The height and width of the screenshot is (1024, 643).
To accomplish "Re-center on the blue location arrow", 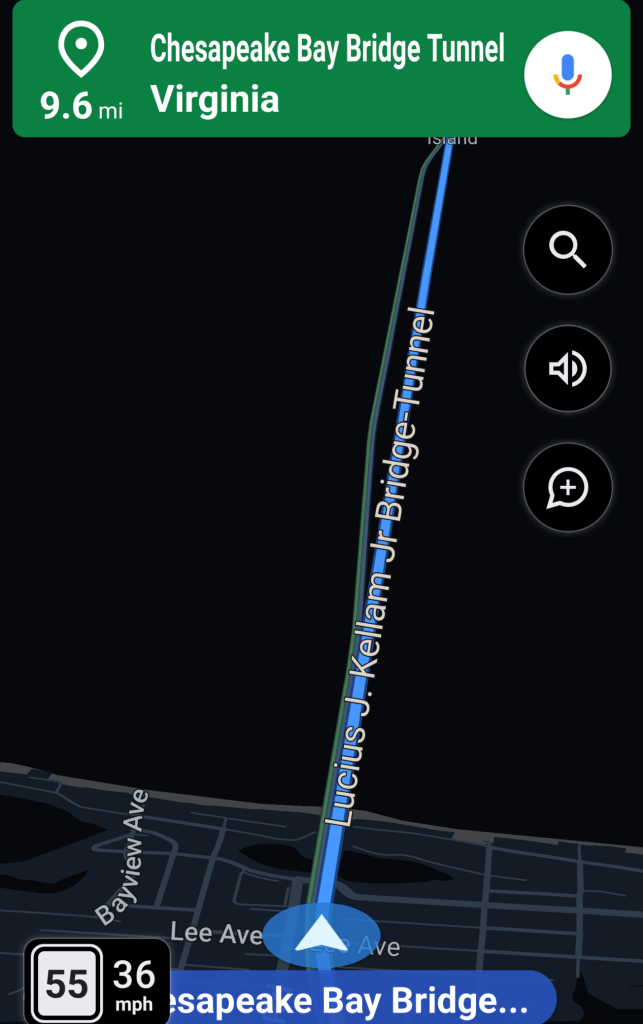I will pyautogui.click(x=322, y=935).
